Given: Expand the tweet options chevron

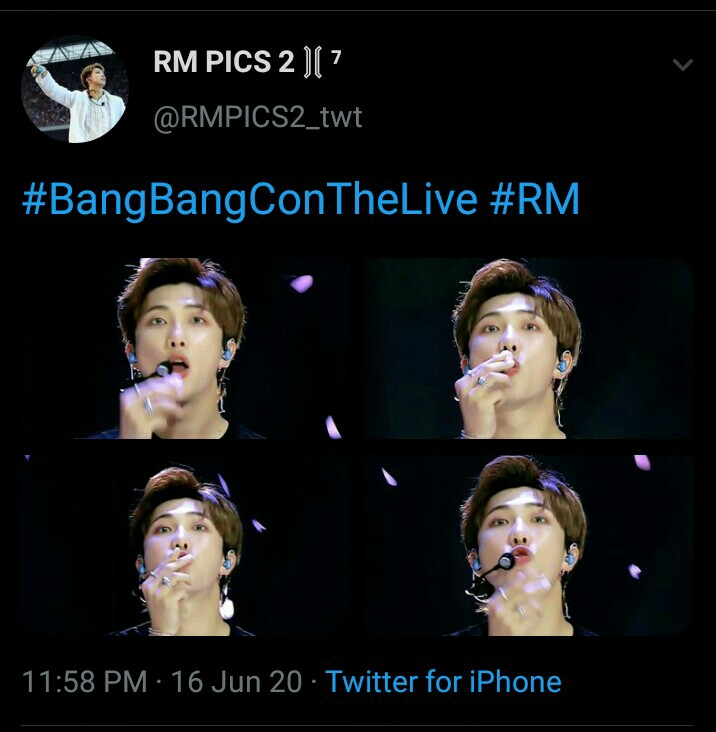Looking at the screenshot, I should (x=683, y=66).
